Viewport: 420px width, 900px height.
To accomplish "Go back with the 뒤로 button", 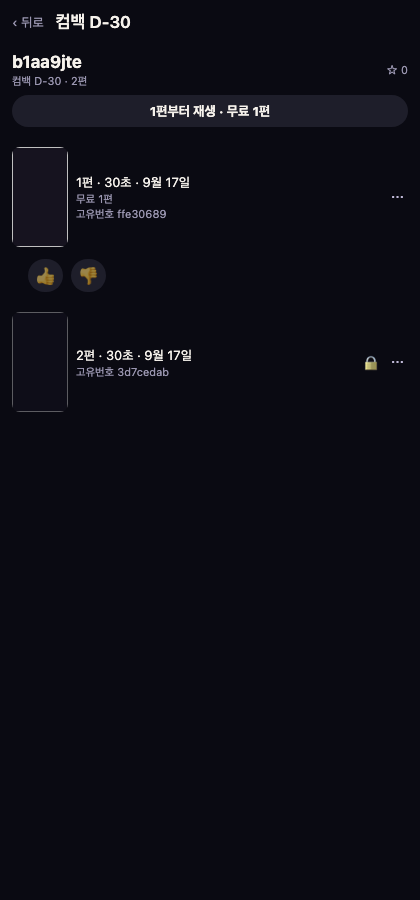I will pyautogui.click(x=28, y=22).
